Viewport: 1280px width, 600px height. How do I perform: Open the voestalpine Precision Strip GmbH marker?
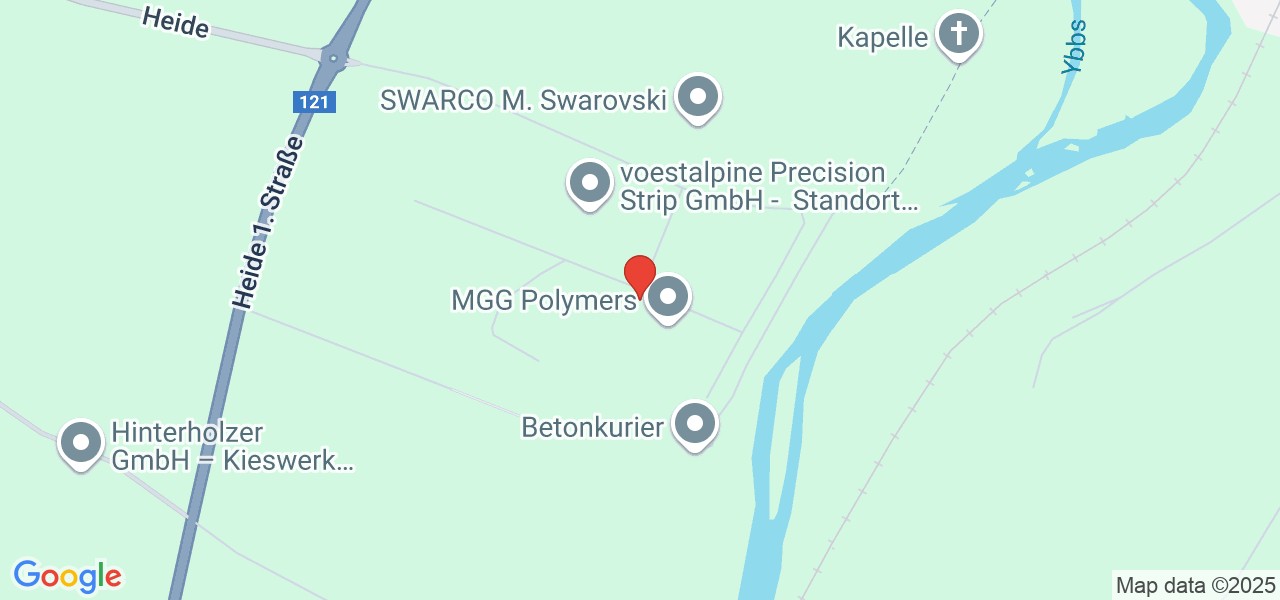tap(589, 184)
